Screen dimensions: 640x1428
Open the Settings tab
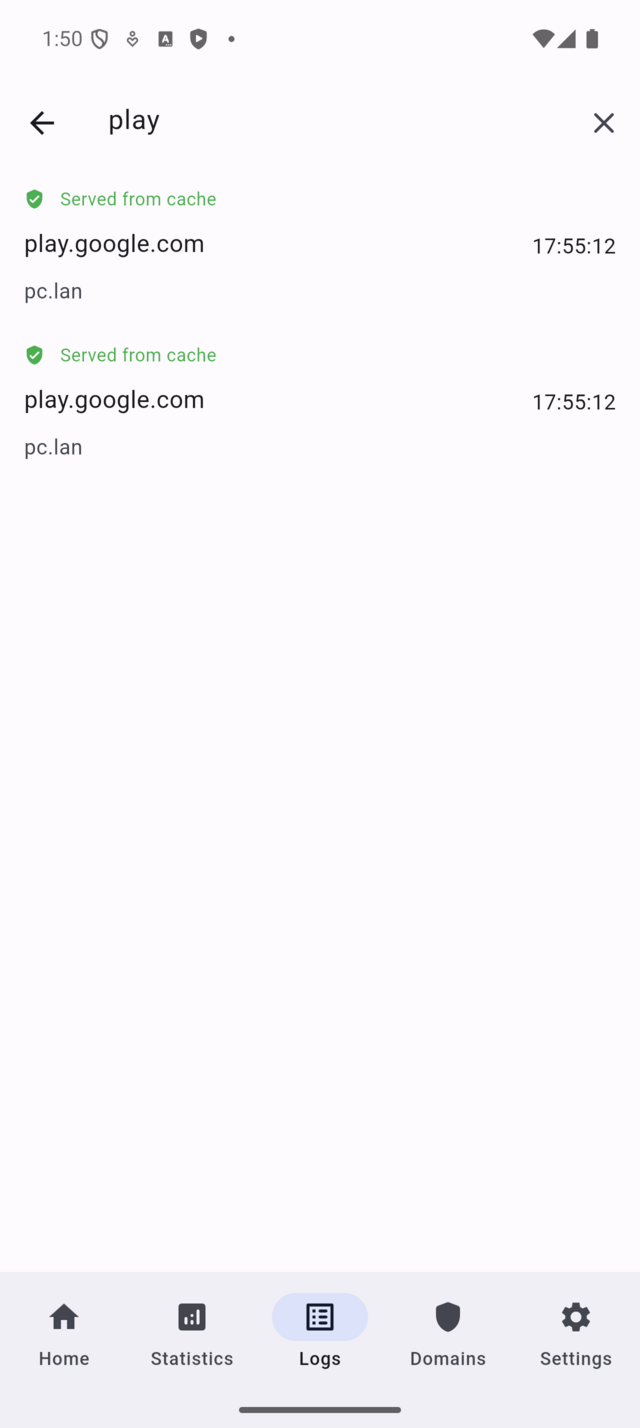pyautogui.click(x=576, y=1332)
